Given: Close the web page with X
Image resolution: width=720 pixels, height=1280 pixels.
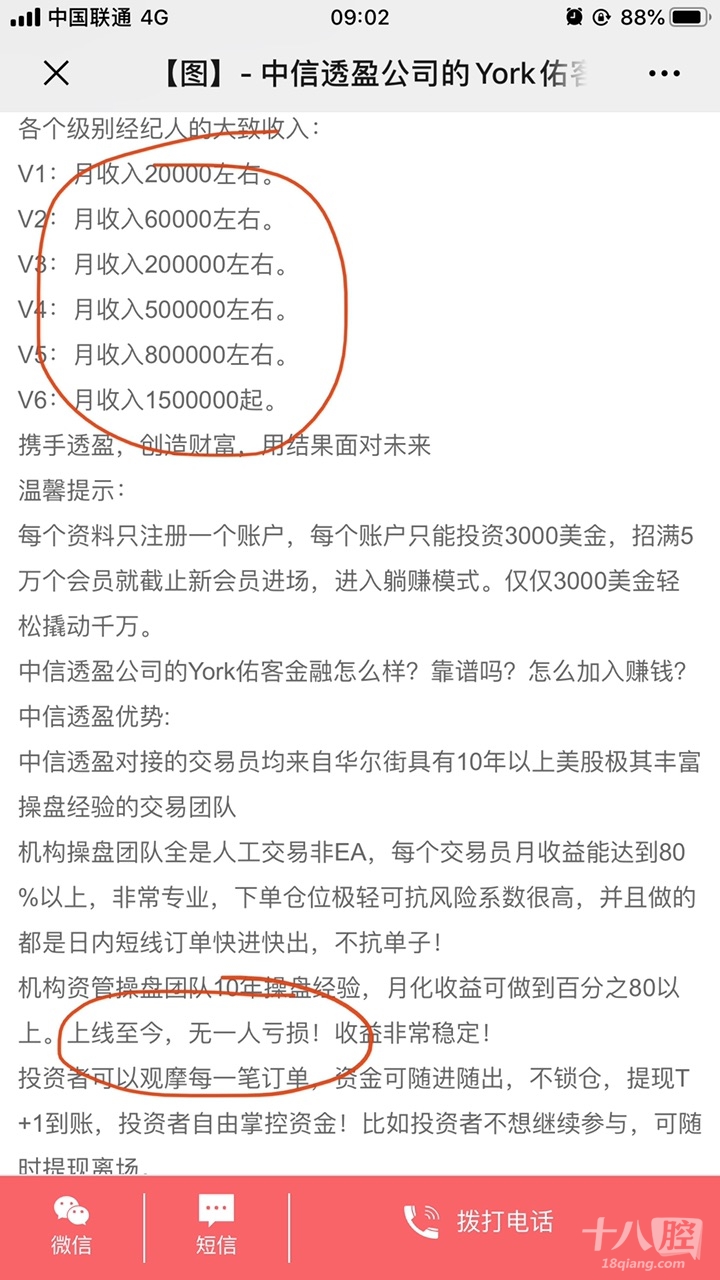Looking at the screenshot, I should (57, 73).
